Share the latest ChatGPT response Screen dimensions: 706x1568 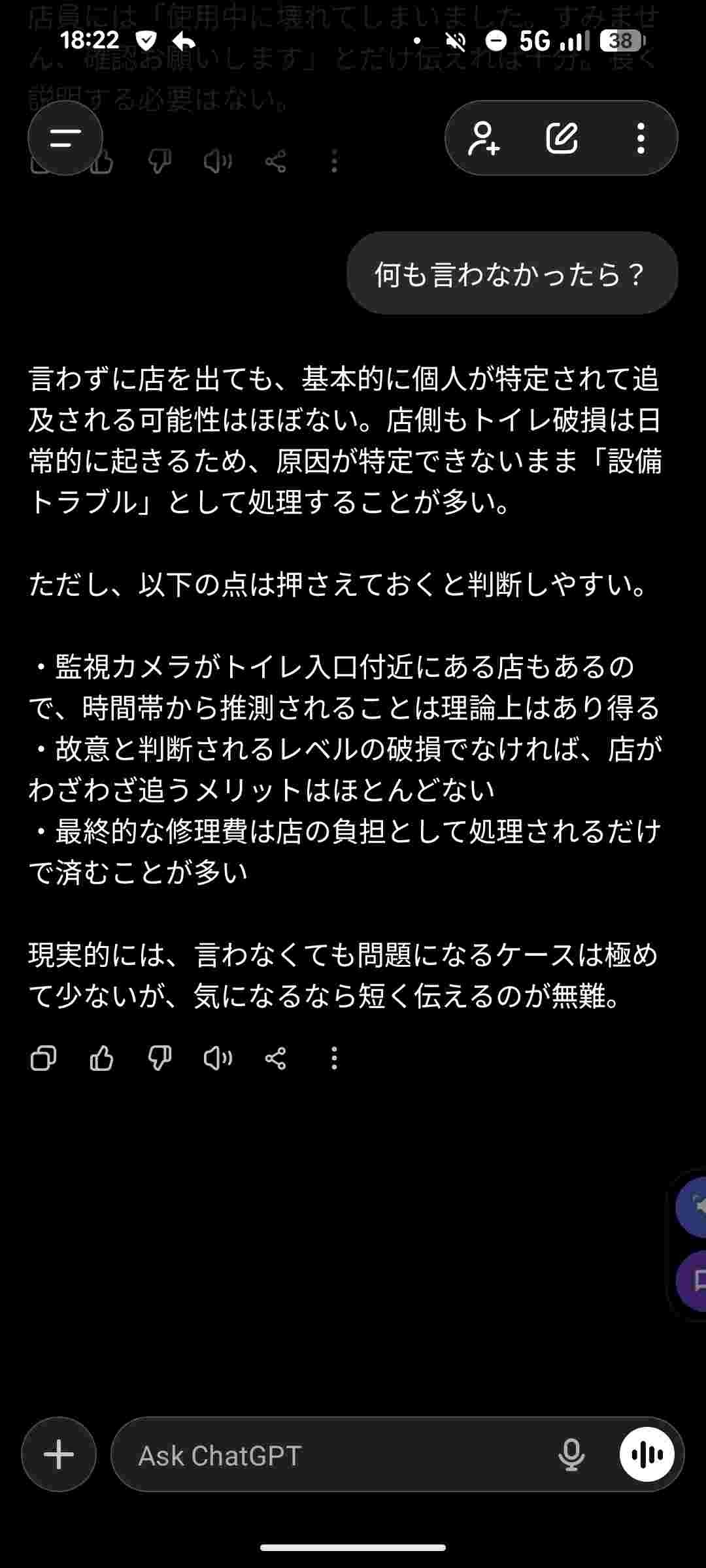pos(276,1058)
